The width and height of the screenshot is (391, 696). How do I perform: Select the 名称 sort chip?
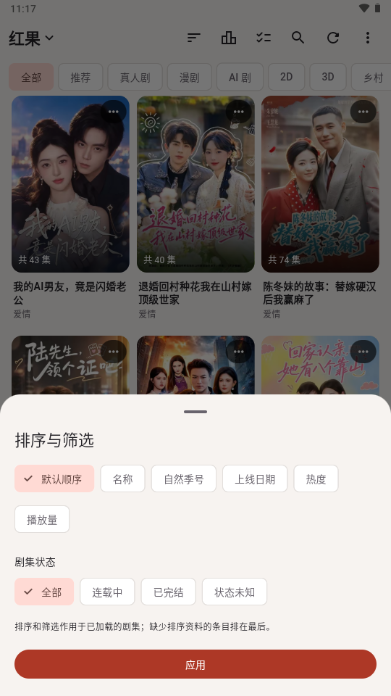[122, 478]
